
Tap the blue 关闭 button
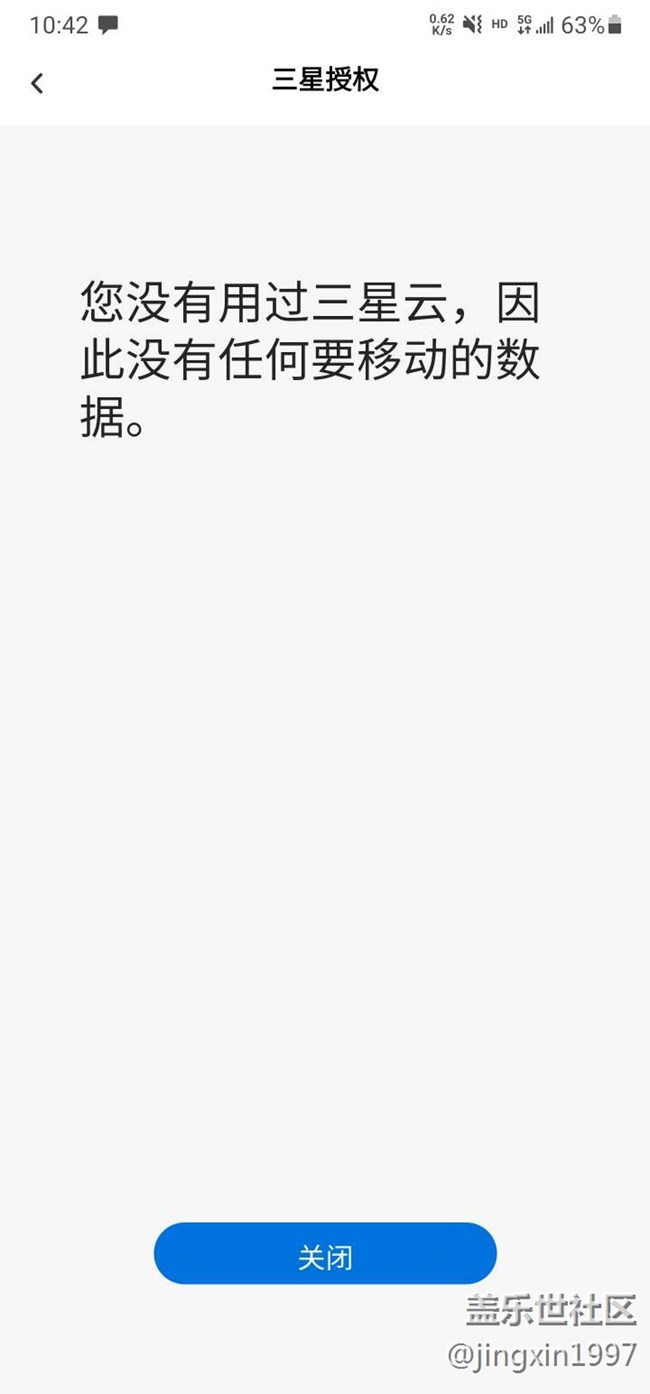(325, 1254)
